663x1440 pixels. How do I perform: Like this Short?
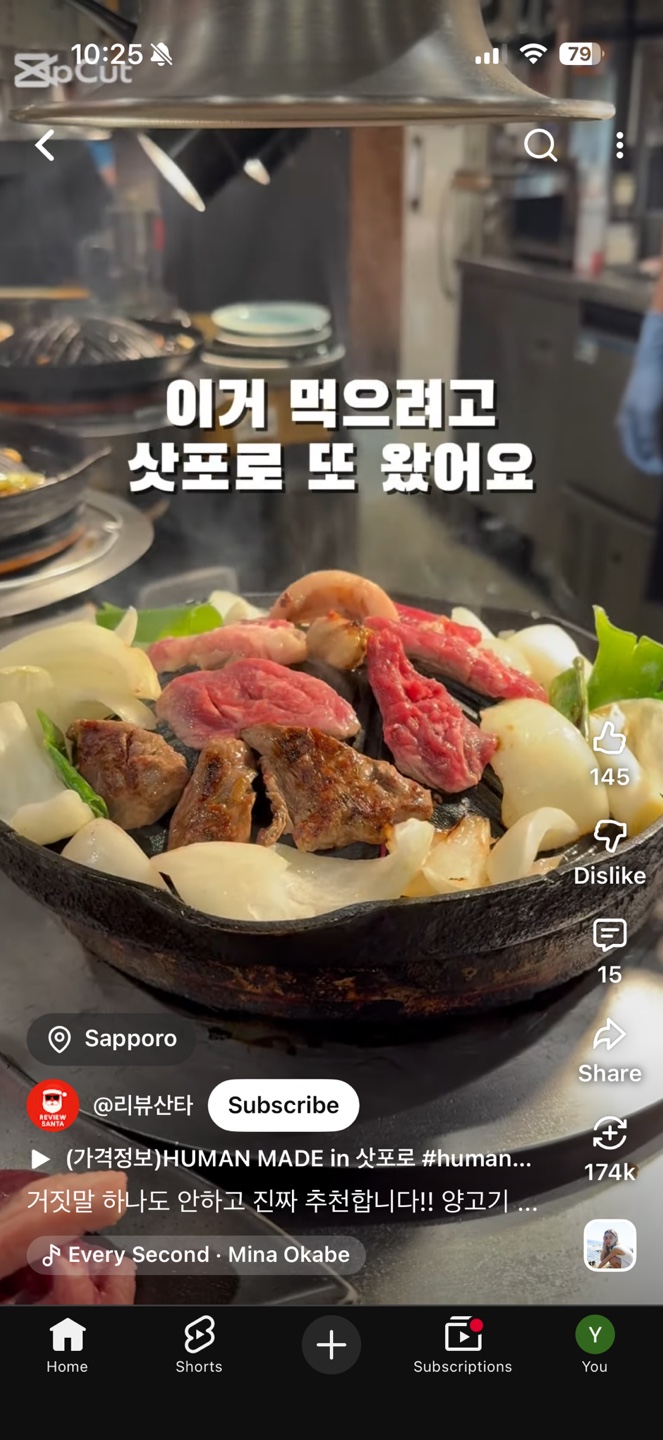click(x=609, y=740)
